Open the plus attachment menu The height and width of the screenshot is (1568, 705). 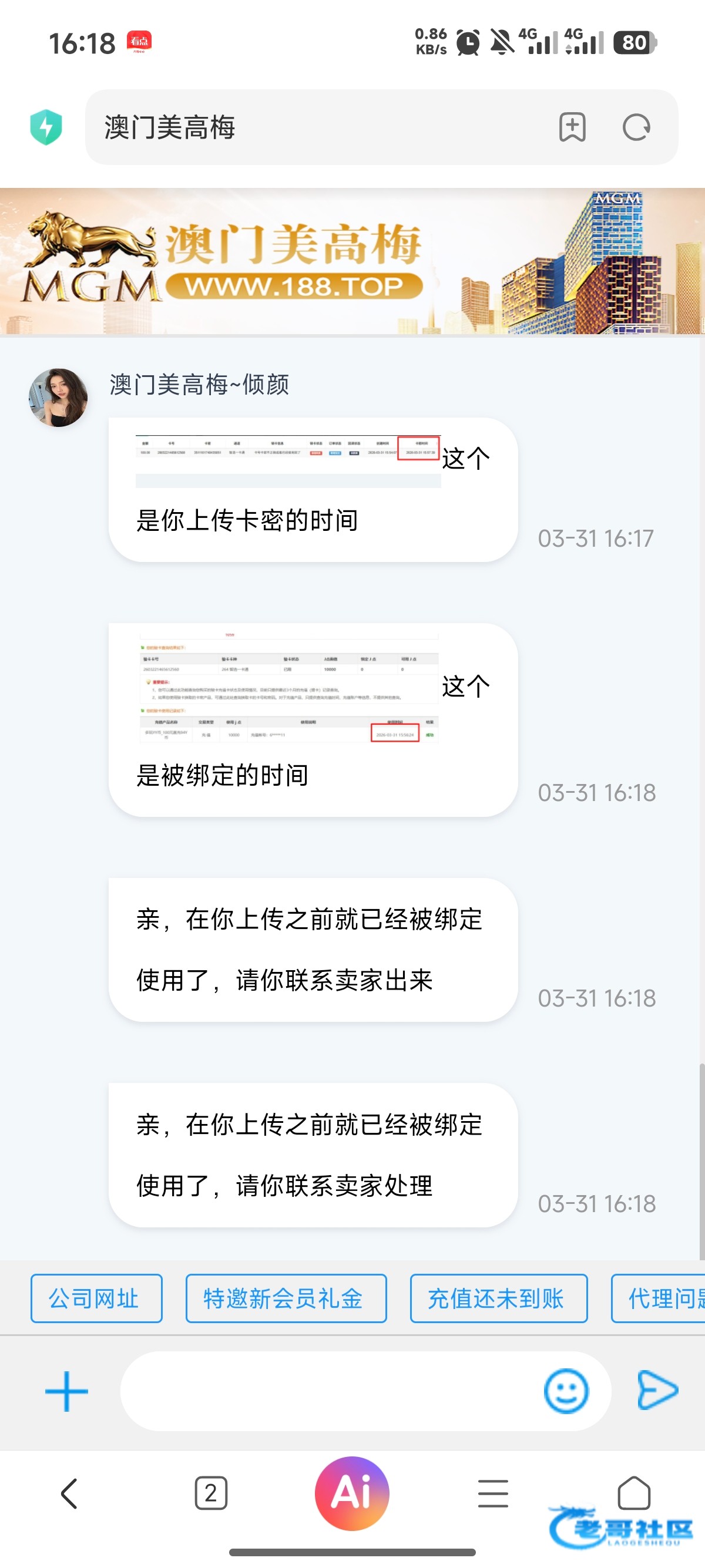[67, 1391]
